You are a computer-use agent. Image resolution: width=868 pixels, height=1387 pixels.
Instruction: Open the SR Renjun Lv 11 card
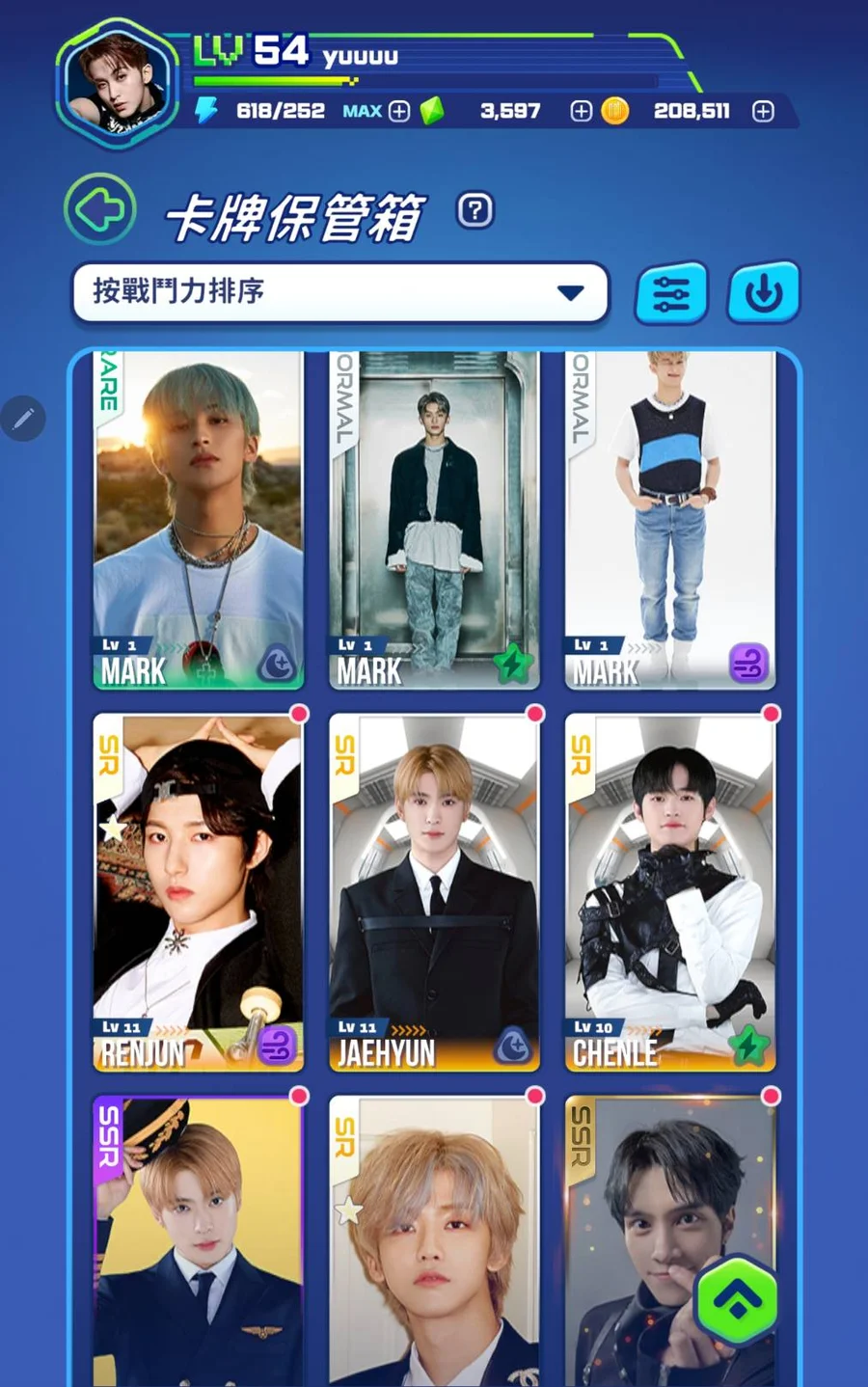click(x=198, y=892)
